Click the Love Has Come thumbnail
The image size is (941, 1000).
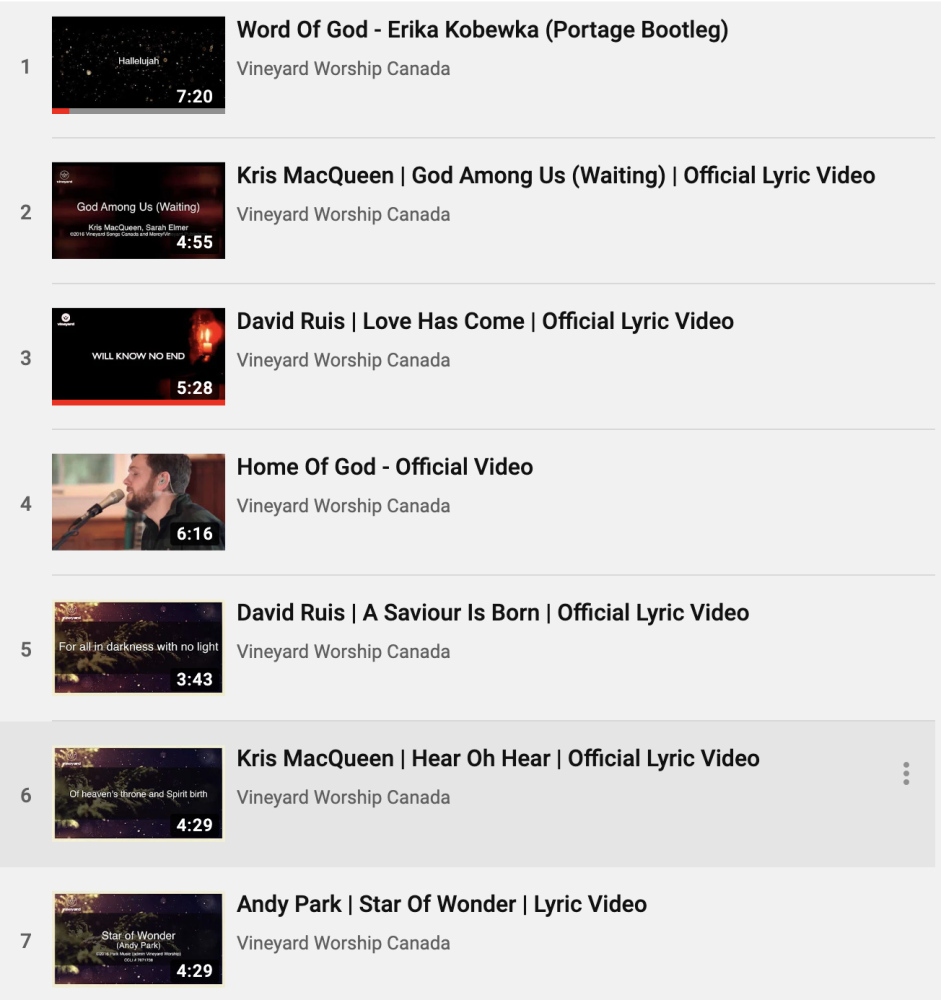[x=138, y=355]
